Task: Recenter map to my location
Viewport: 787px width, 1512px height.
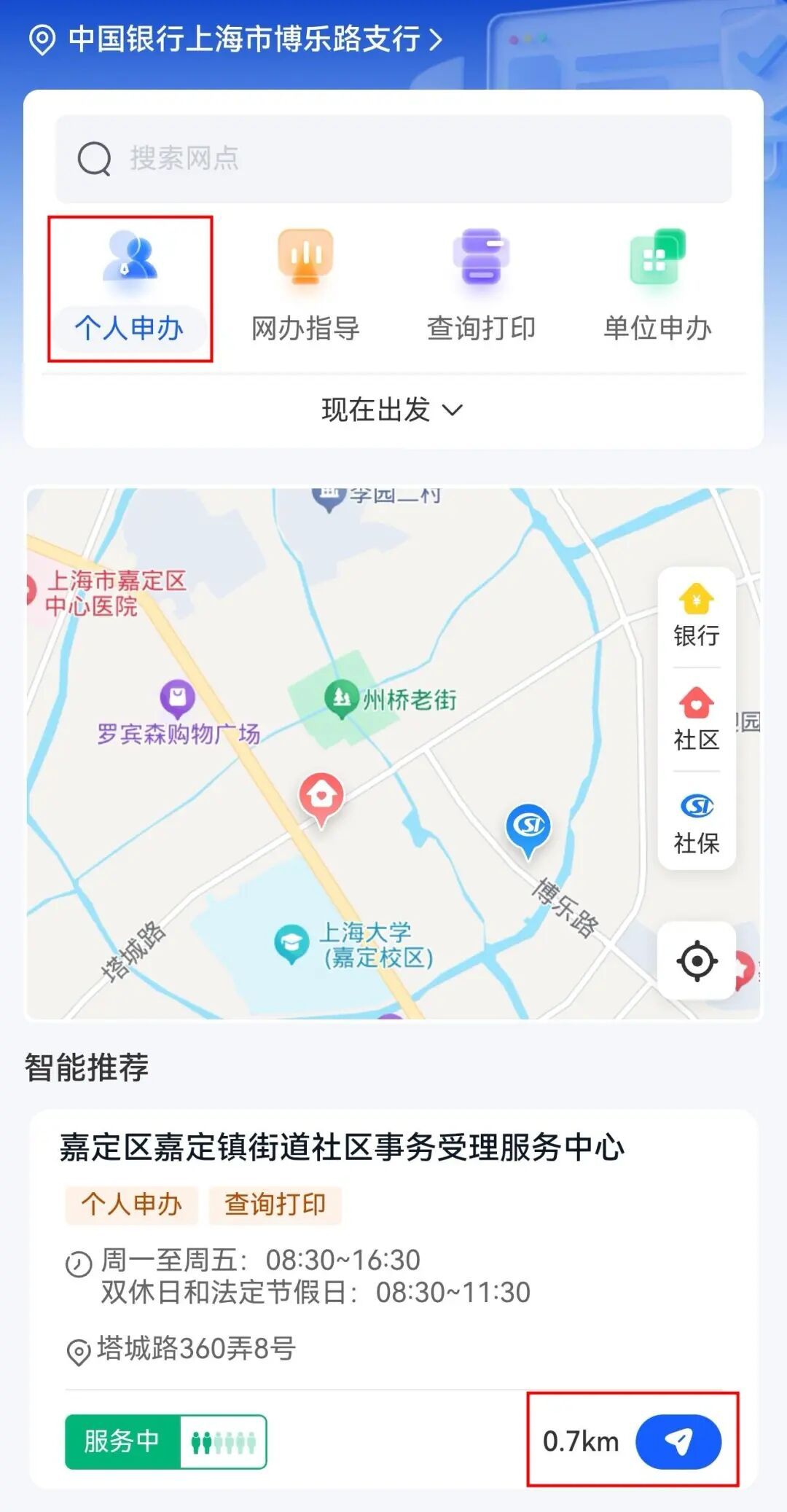Action: (697, 961)
